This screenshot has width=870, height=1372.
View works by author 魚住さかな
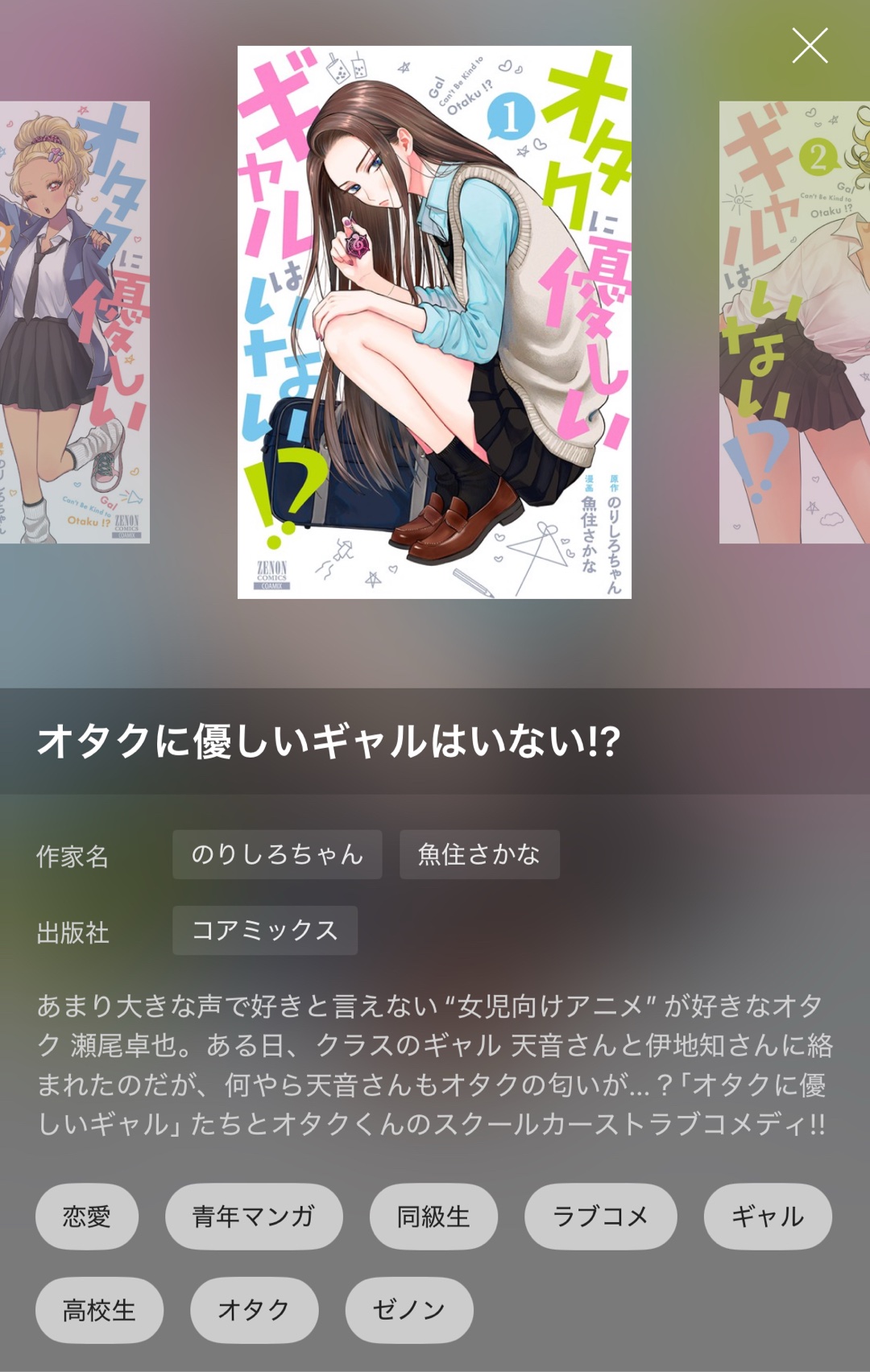coord(479,854)
